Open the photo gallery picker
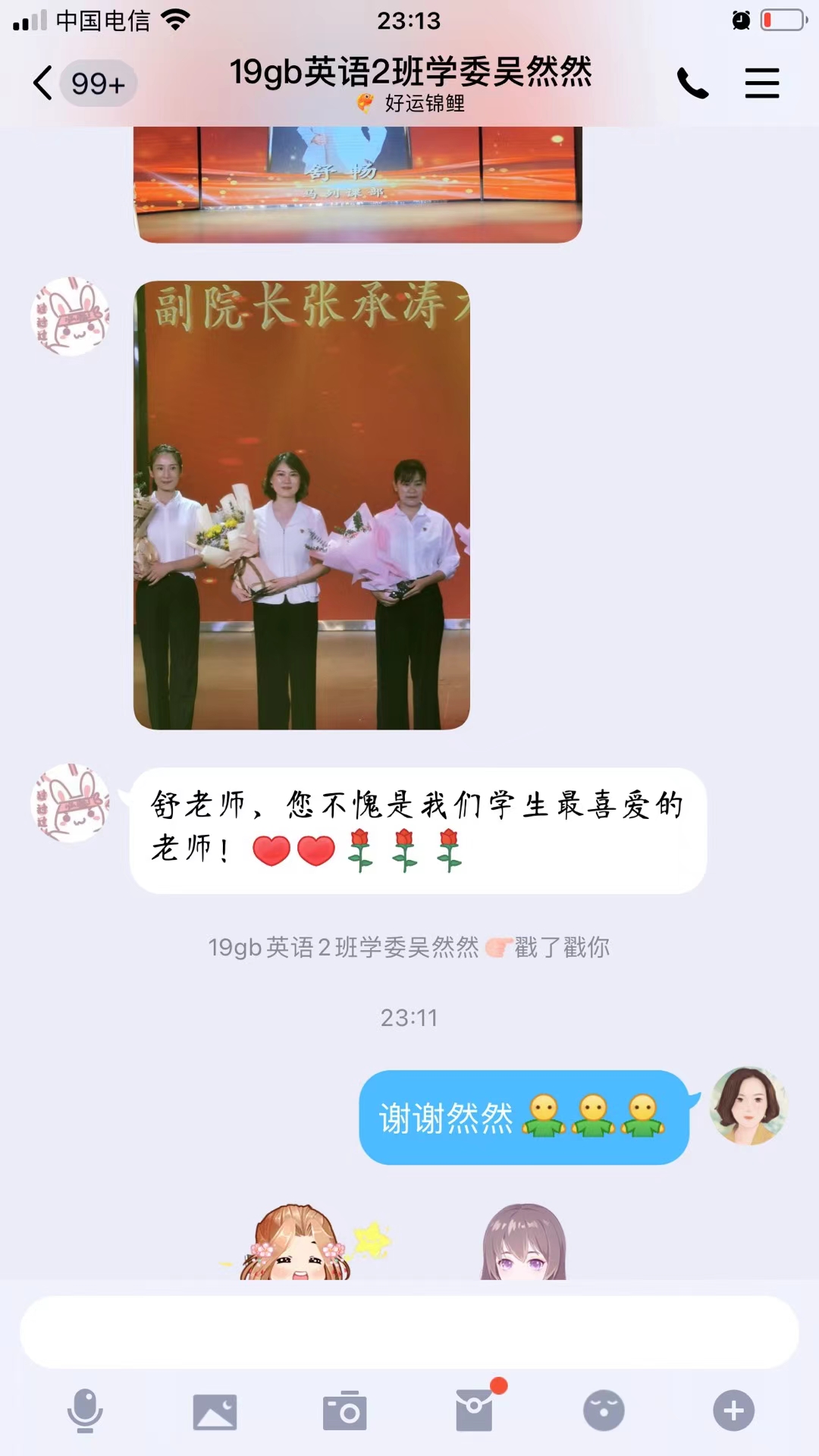 click(x=215, y=1410)
